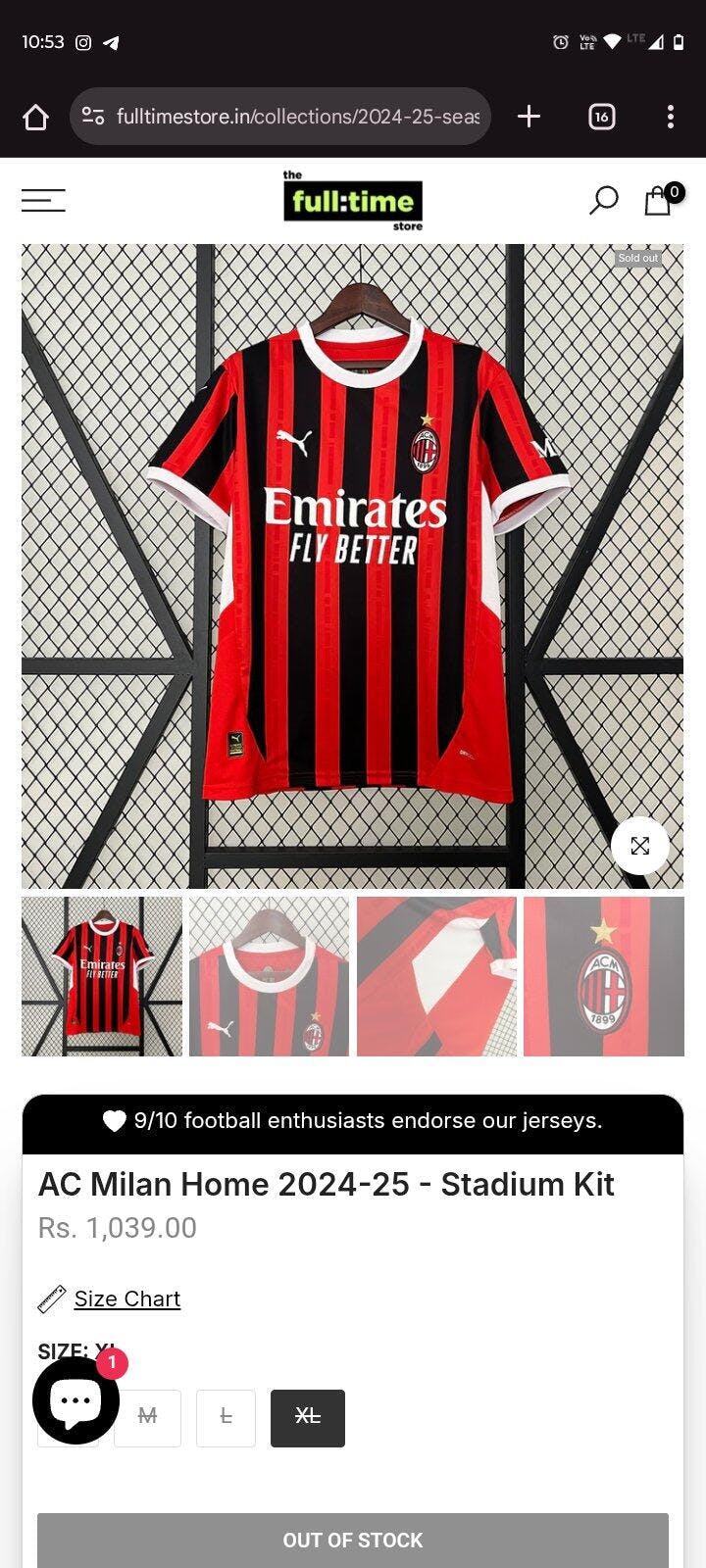Show the AC Milan crest thumbnail
706x1568 pixels.
click(x=604, y=976)
